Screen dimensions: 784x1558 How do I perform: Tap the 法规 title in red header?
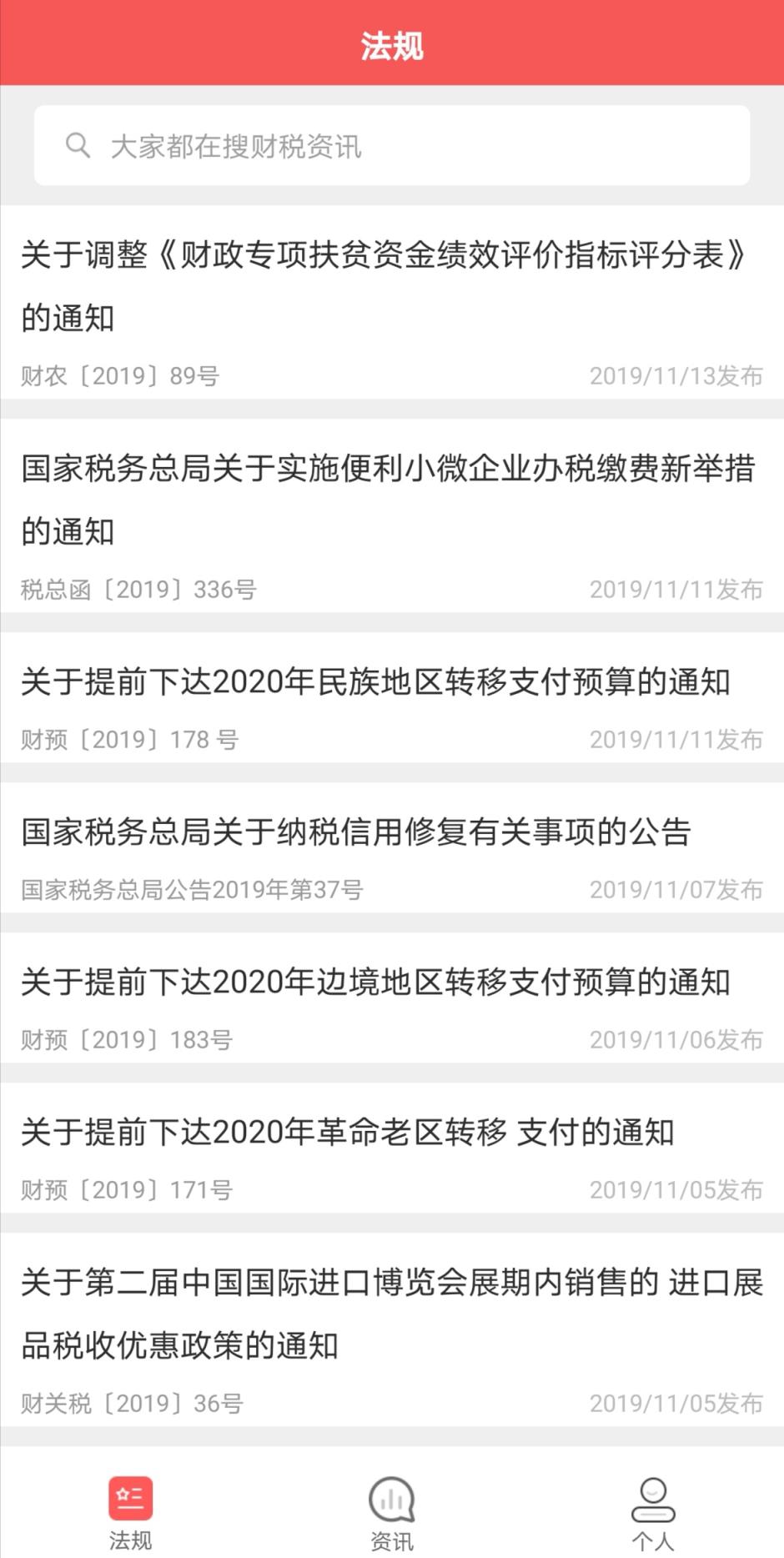[392, 48]
